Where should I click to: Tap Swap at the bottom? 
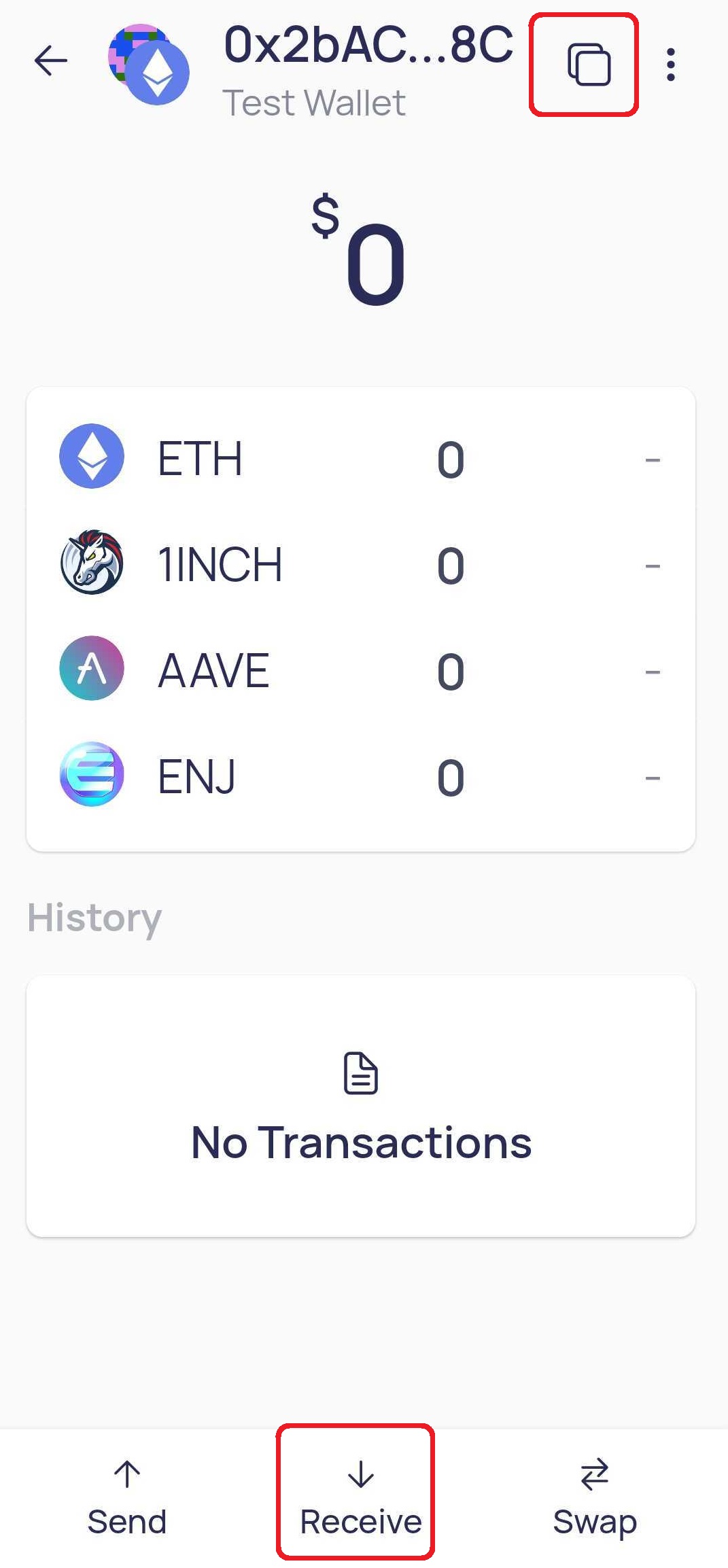[x=594, y=1497]
